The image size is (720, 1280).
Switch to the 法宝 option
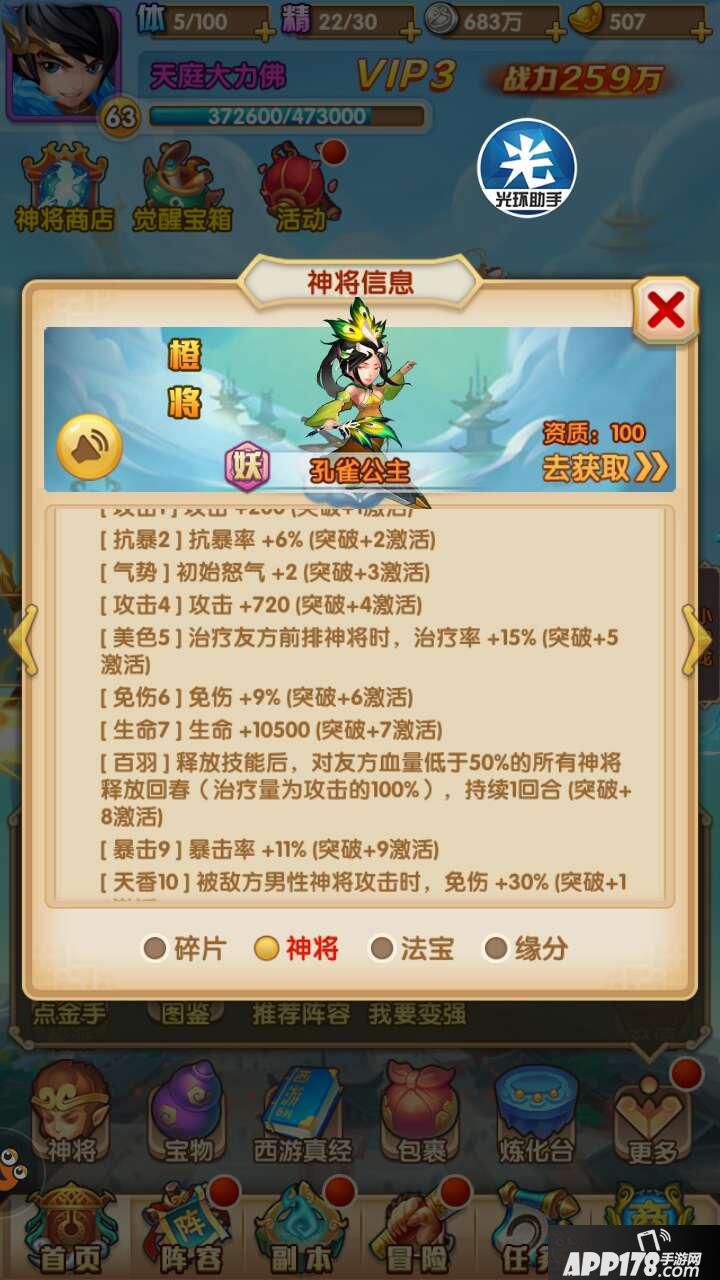click(x=412, y=948)
